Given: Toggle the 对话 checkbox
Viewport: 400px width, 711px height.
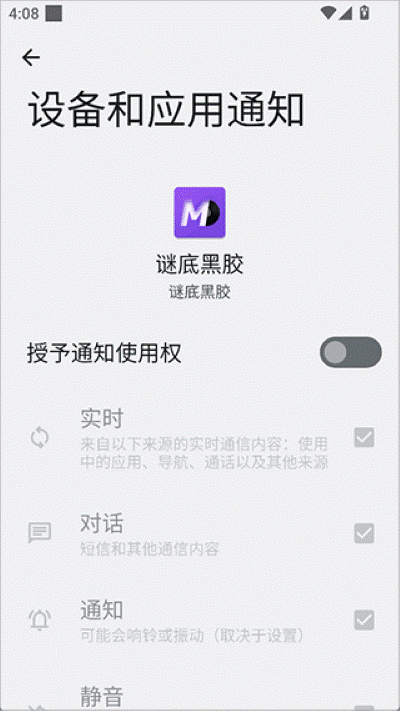Looking at the screenshot, I should pyautogui.click(x=364, y=533).
